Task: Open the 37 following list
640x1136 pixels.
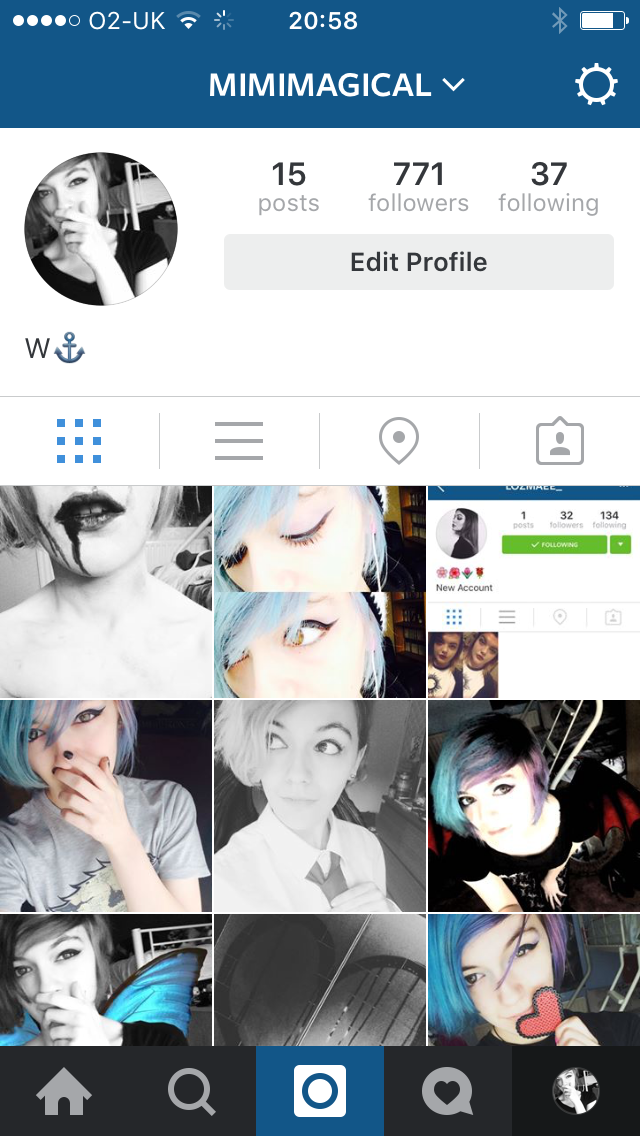Action: (x=548, y=187)
